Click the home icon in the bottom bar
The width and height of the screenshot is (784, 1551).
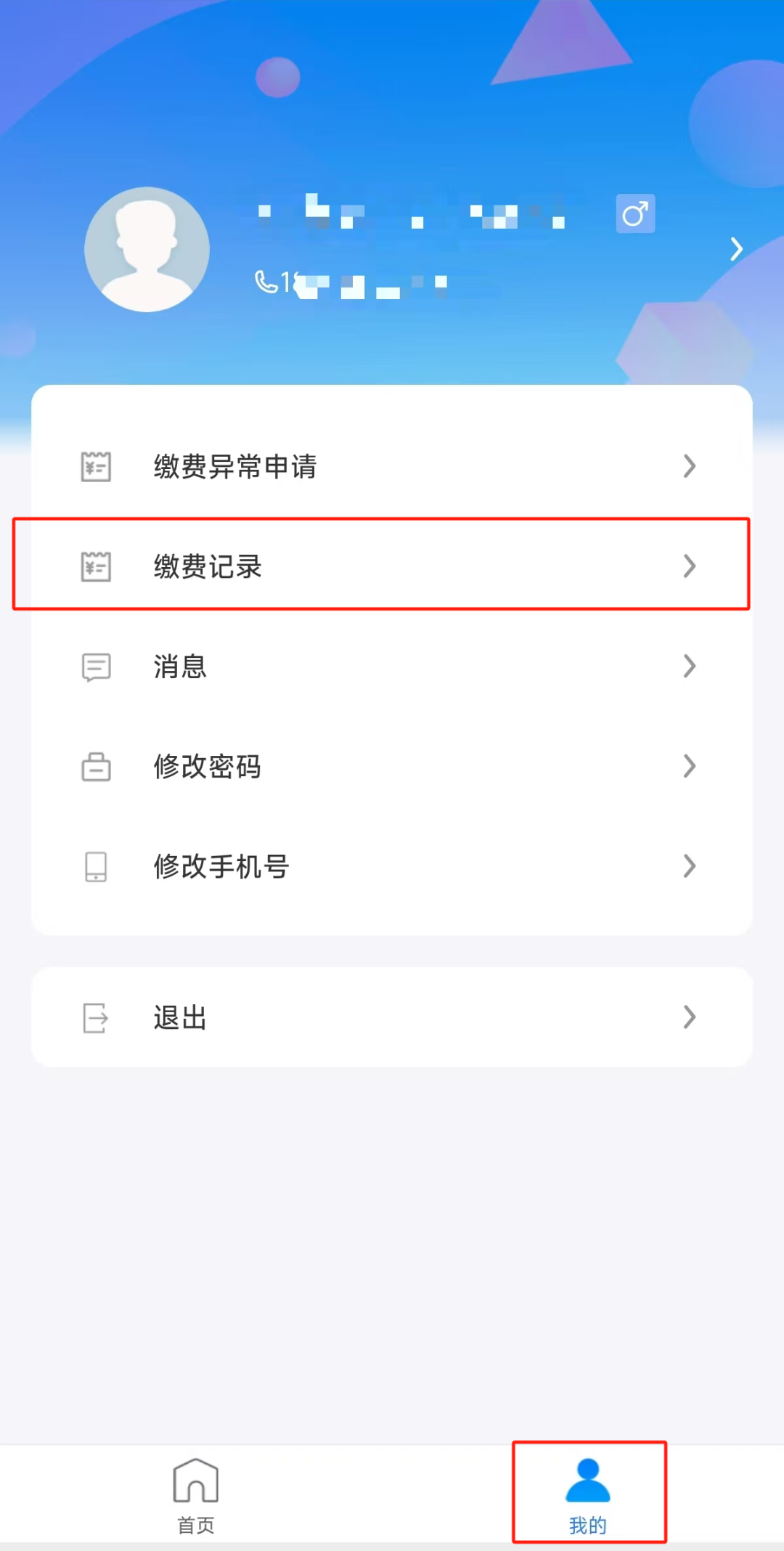pyautogui.click(x=195, y=1486)
